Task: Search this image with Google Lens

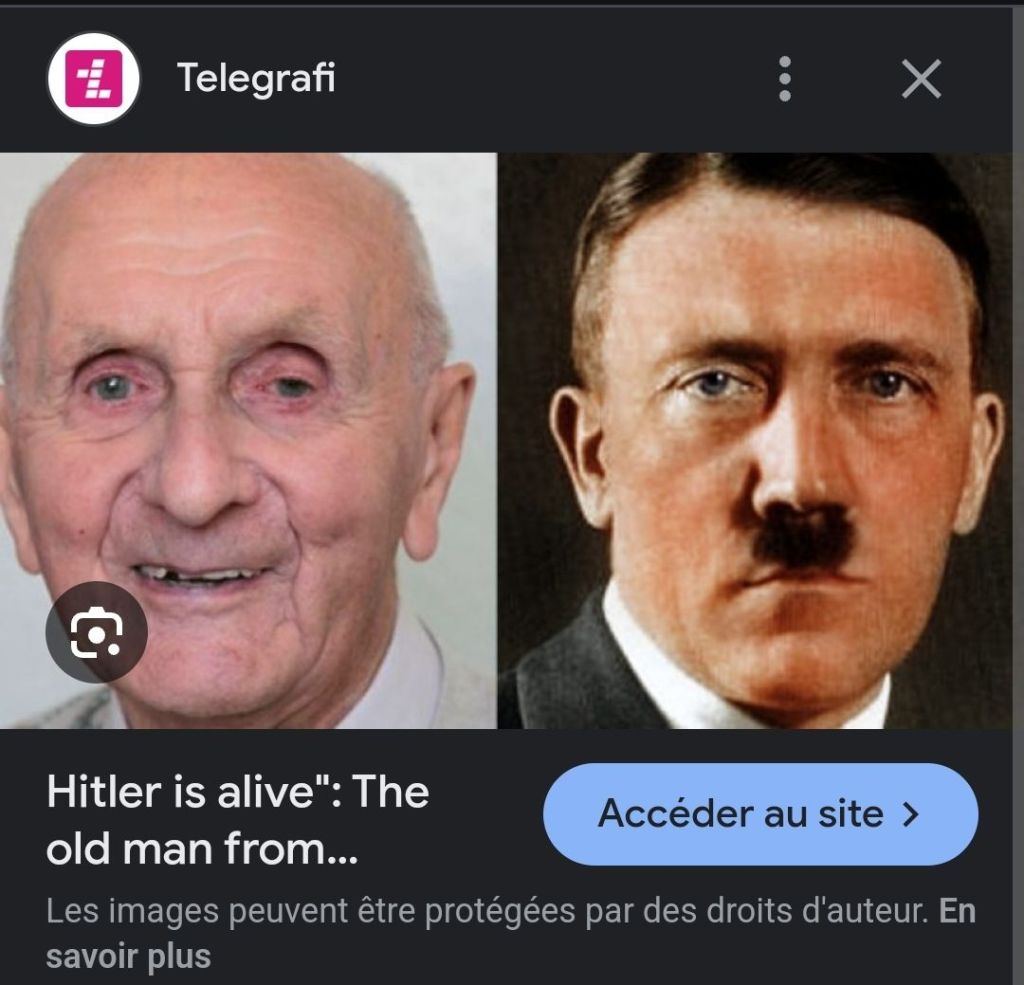Action: pyautogui.click(x=97, y=632)
